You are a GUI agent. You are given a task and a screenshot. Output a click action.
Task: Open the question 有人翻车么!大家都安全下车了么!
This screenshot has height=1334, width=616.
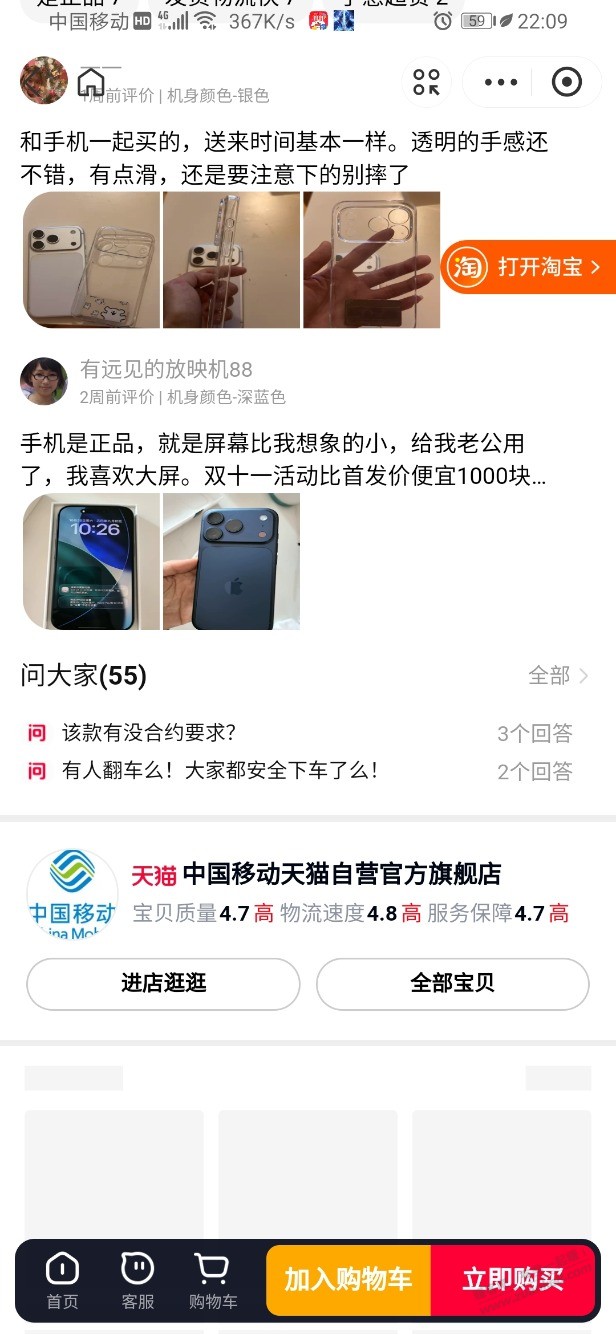tap(220, 771)
